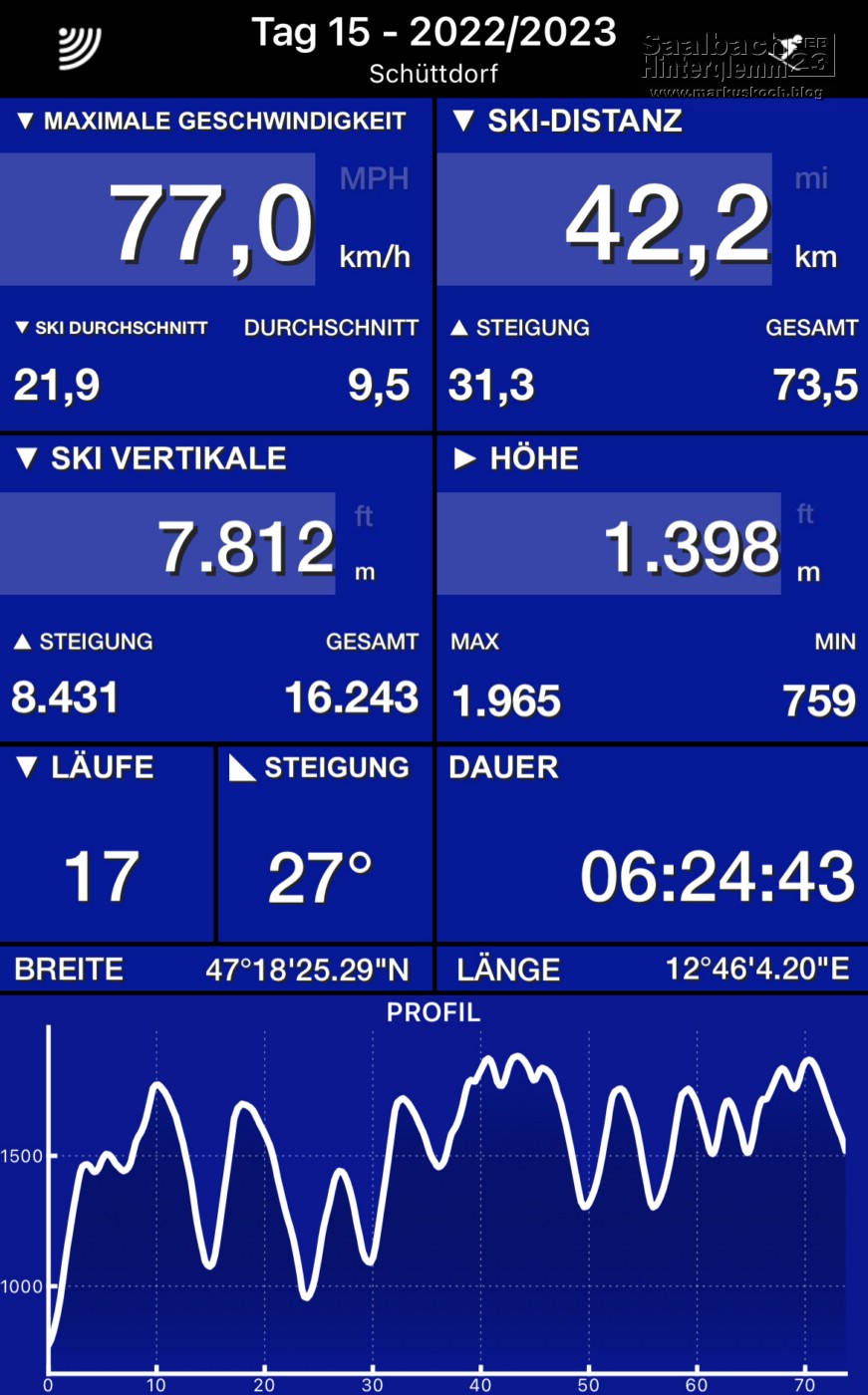
Task: Switch maximale Geschwindigkeit unit to MPH
Action: coord(374,179)
